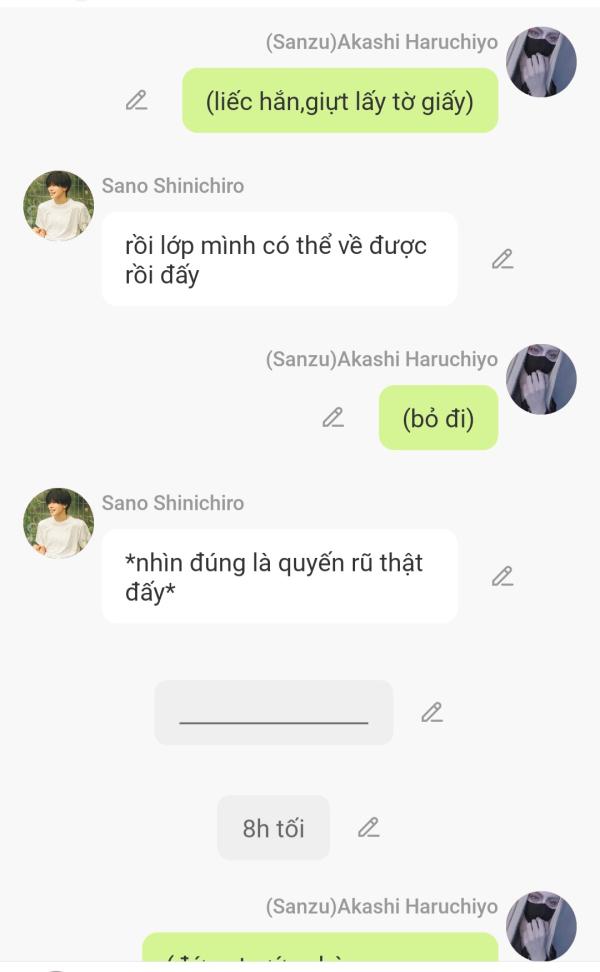Edit the divider line narration bubble
Image resolution: width=600 pixels, height=972 pixels.
(x=431, y=712)
